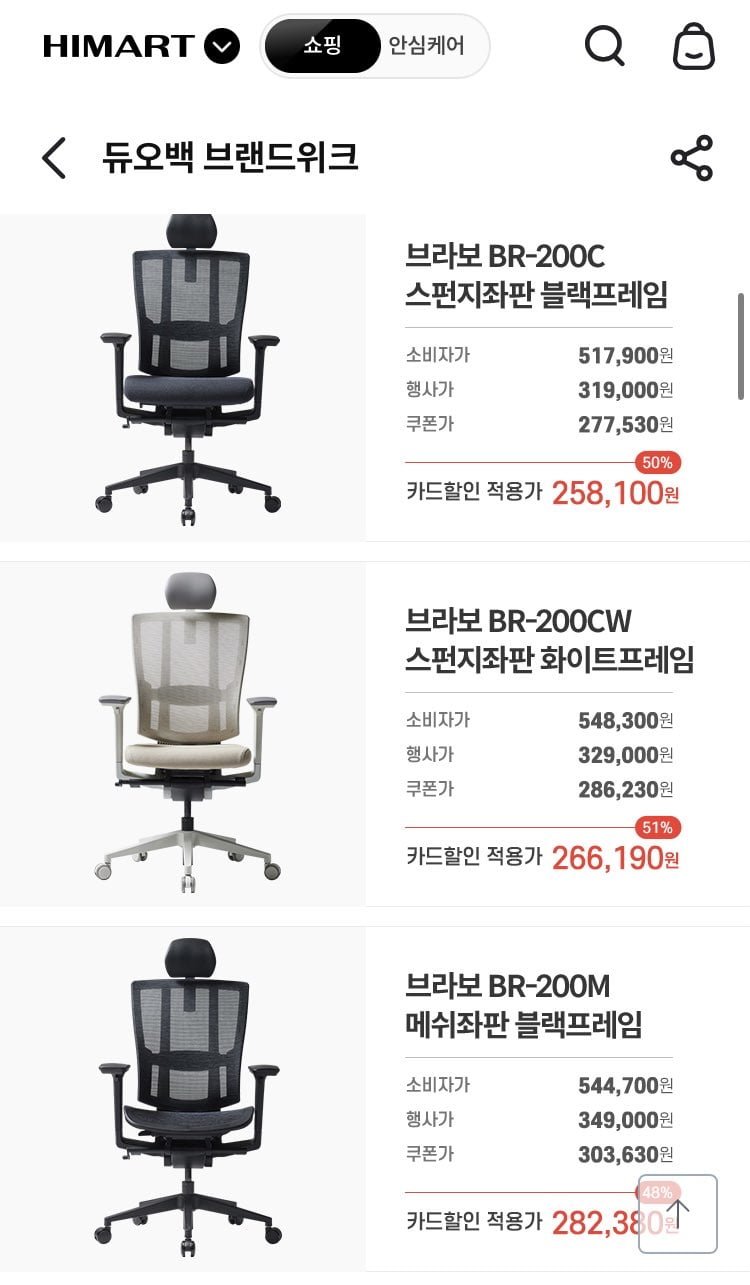This screenshot has width=750, height=1285.
Task: Go back from 듀오백 브랜드위크
Action: pos(54,158)
